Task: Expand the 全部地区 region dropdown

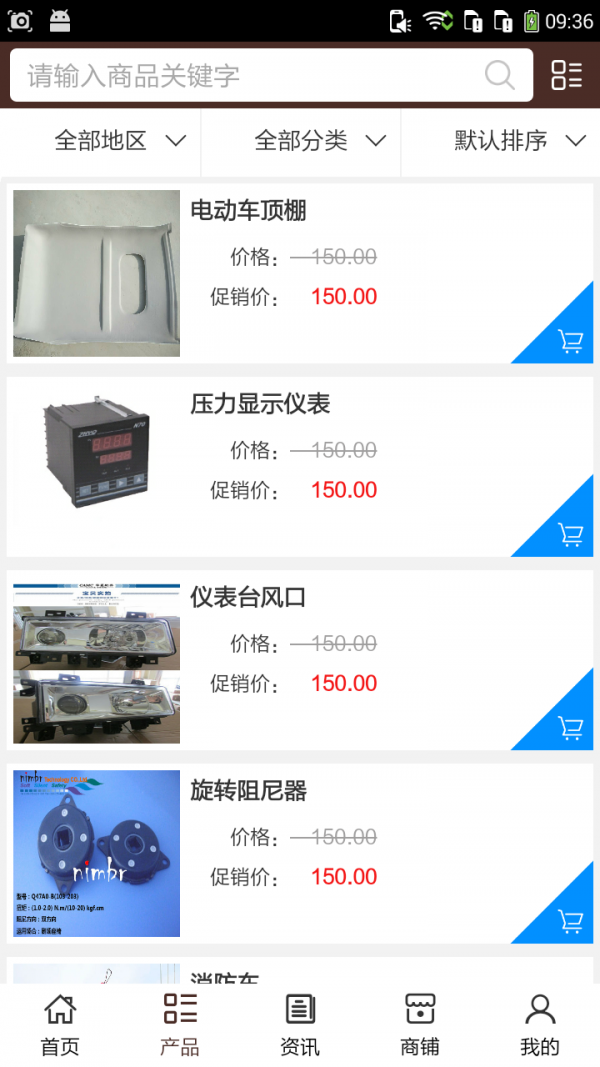Action: pos(120,141)
